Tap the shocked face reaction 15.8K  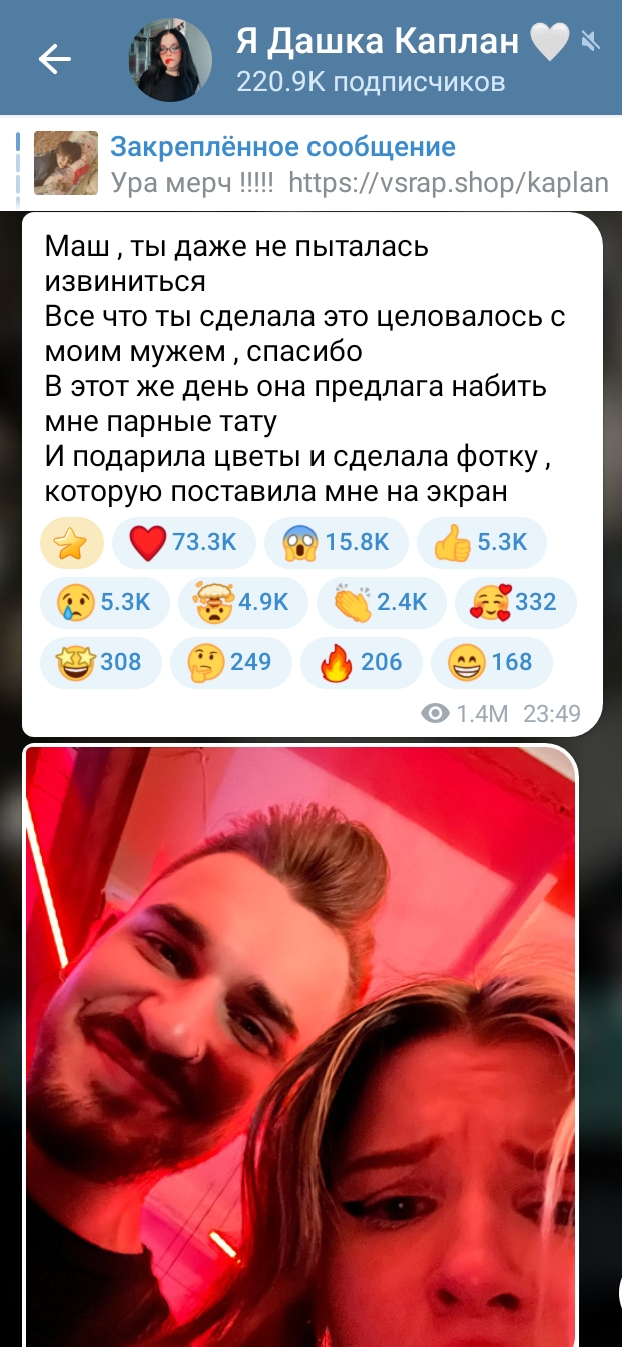coord(336,543)
